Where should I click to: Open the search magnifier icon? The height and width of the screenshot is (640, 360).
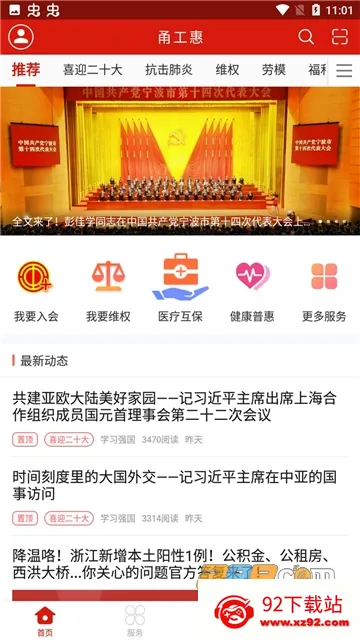coord(306,37)
